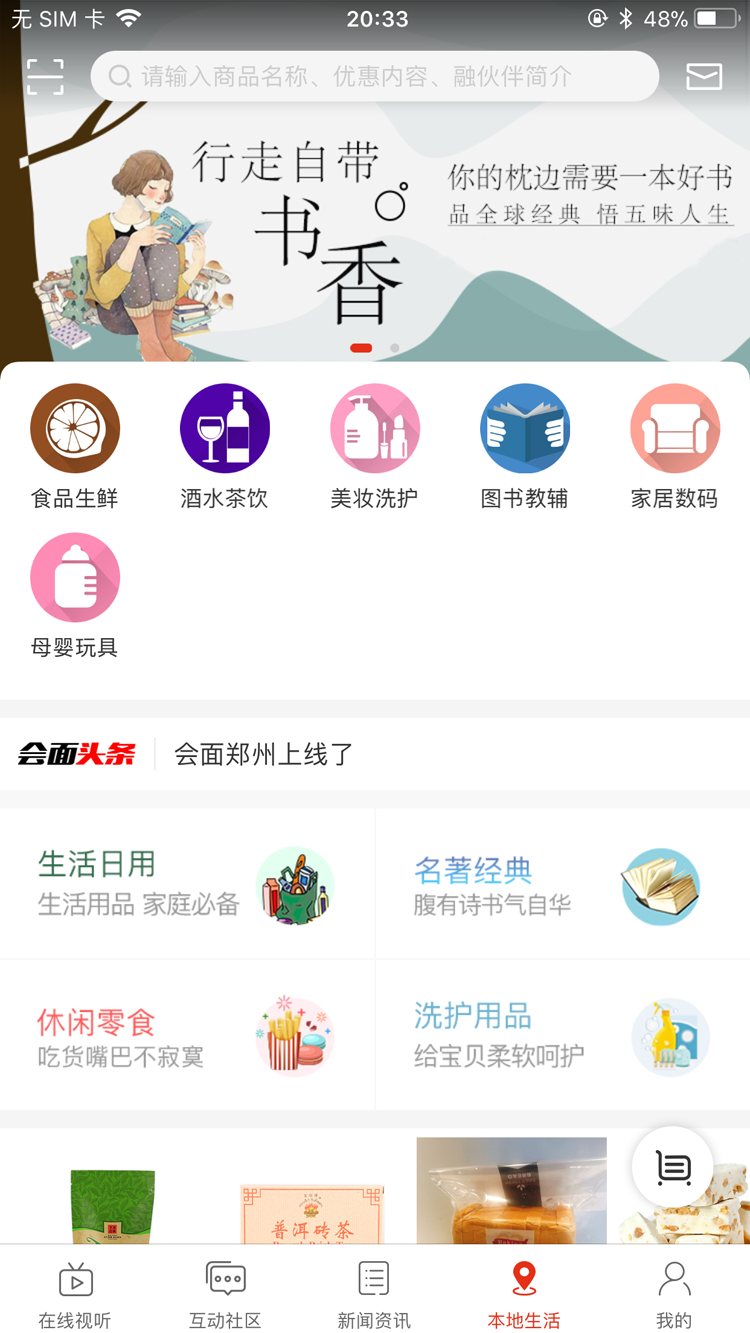Viewport: 750px width, 1333px height.
Task: Browse the 家居数码 category
Action: click(x=675, y=446)
